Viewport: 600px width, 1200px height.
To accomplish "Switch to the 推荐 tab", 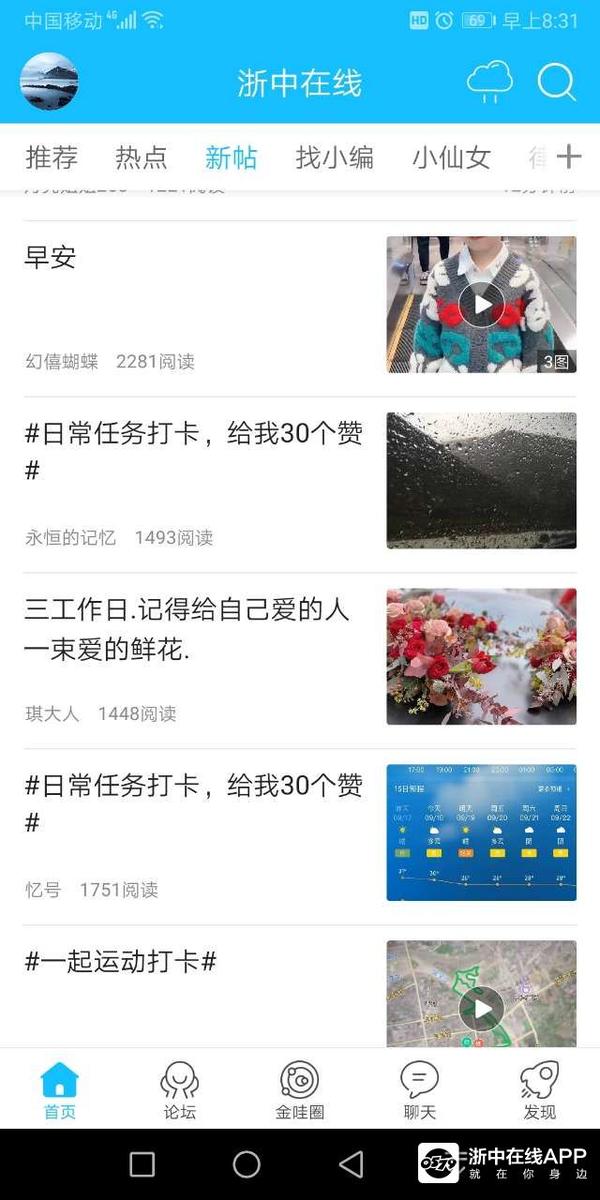I will 51,157.
